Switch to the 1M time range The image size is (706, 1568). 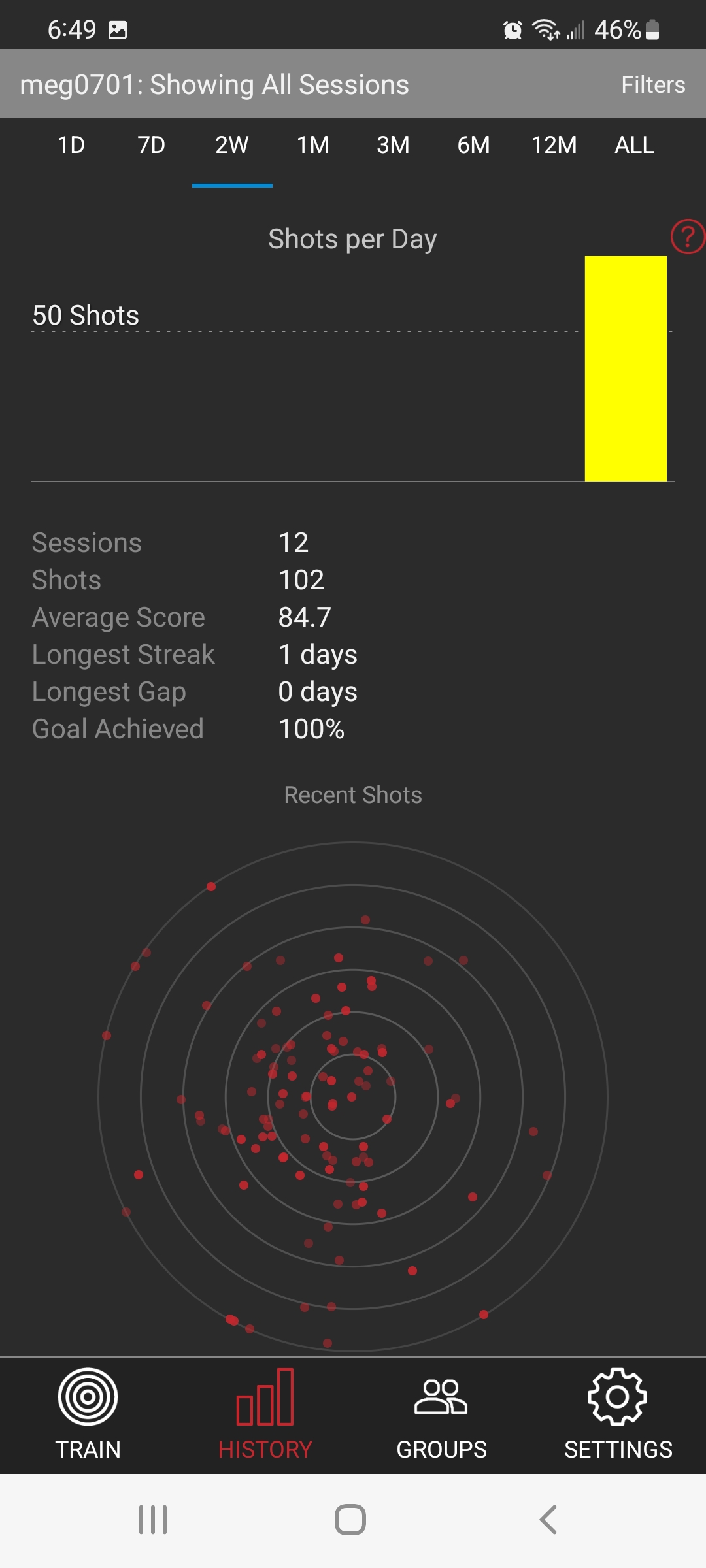pyautogui.click(x=312, y=145)
